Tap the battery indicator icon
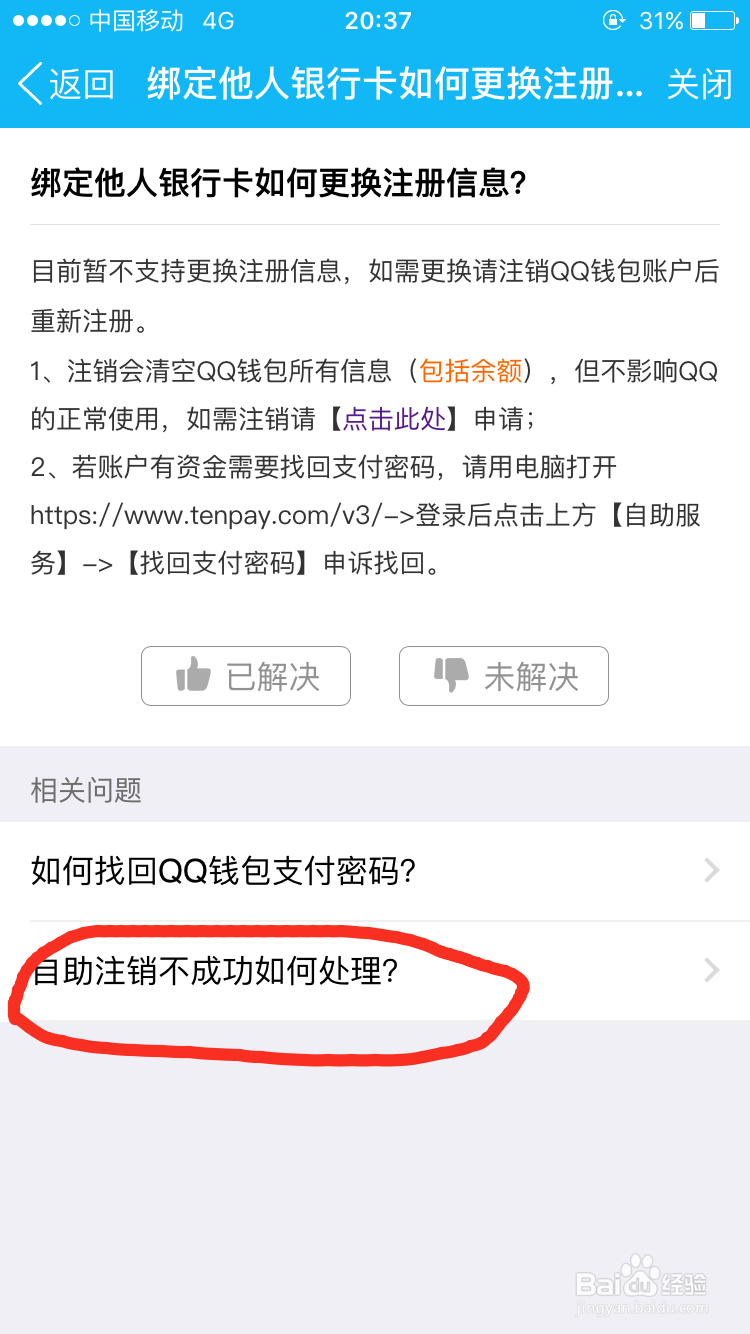This screenshot has height=1334, width=750. [710, 19]
